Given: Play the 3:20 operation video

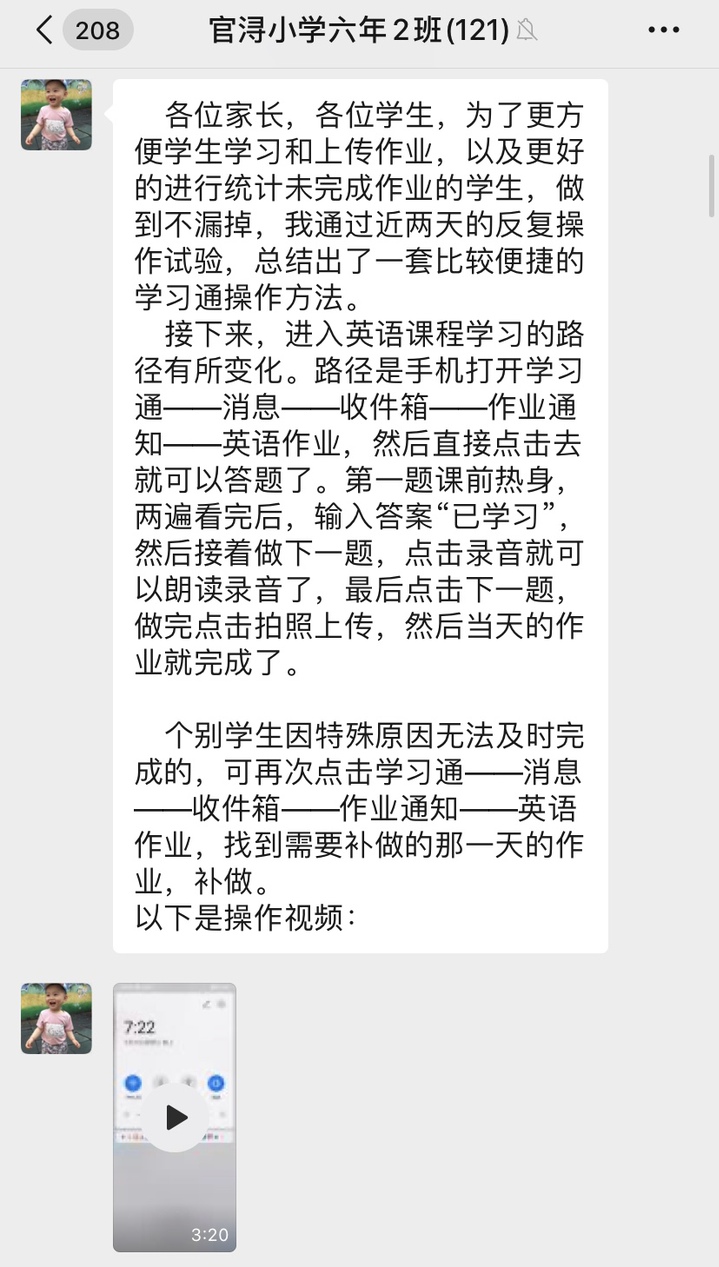Looking at the screenshot, I should [175, 1117].
